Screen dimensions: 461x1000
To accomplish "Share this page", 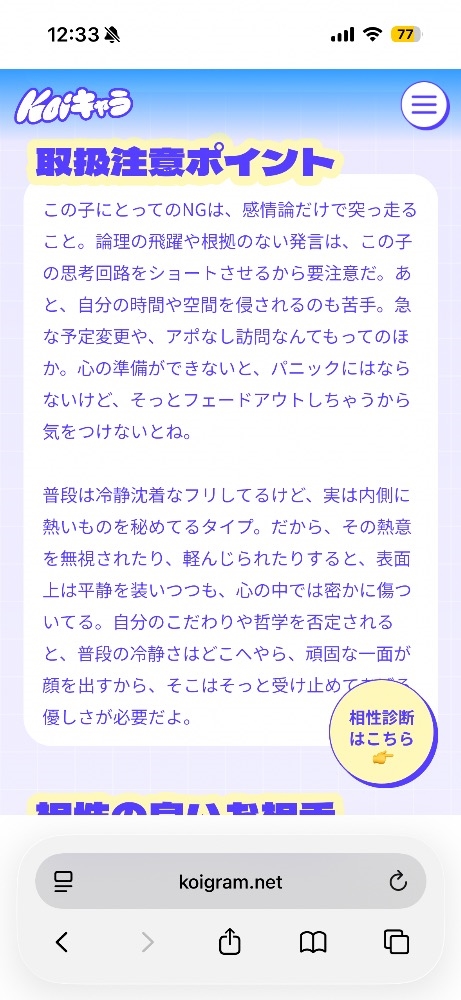I will (230, 941).
